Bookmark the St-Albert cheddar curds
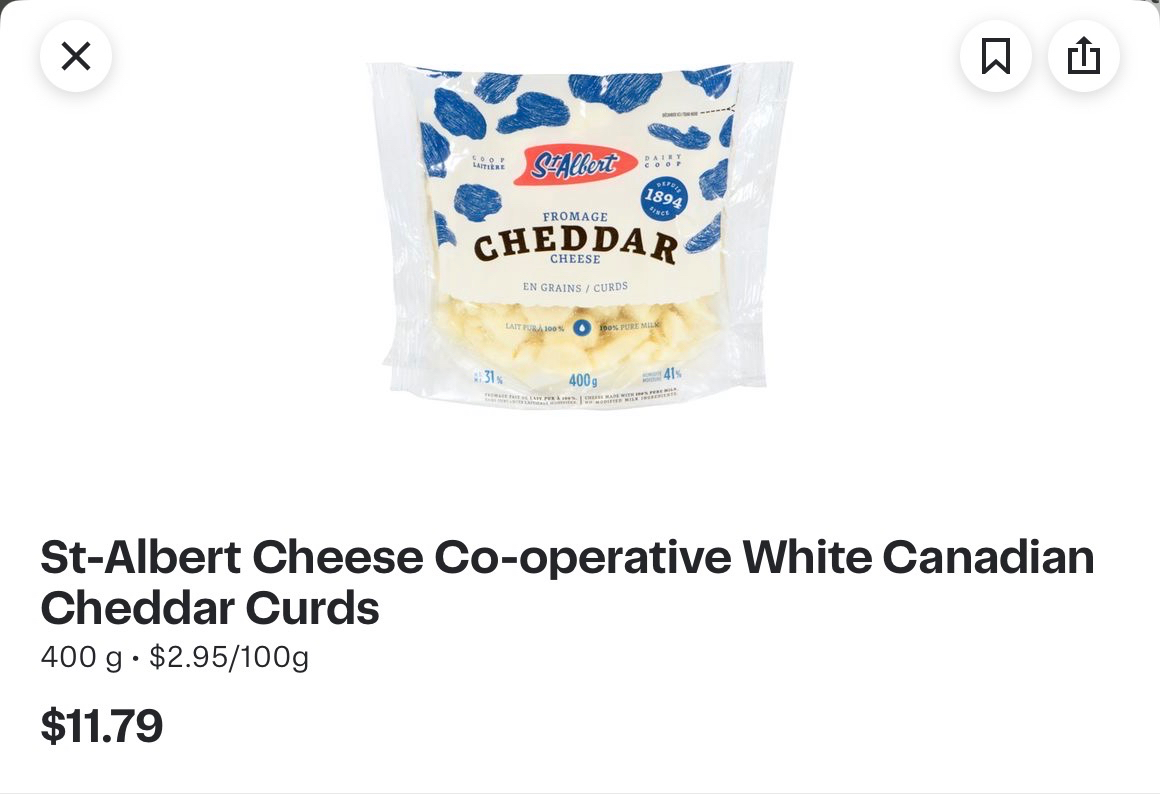This screenshot has width=1160, height=795. [995, 56]
